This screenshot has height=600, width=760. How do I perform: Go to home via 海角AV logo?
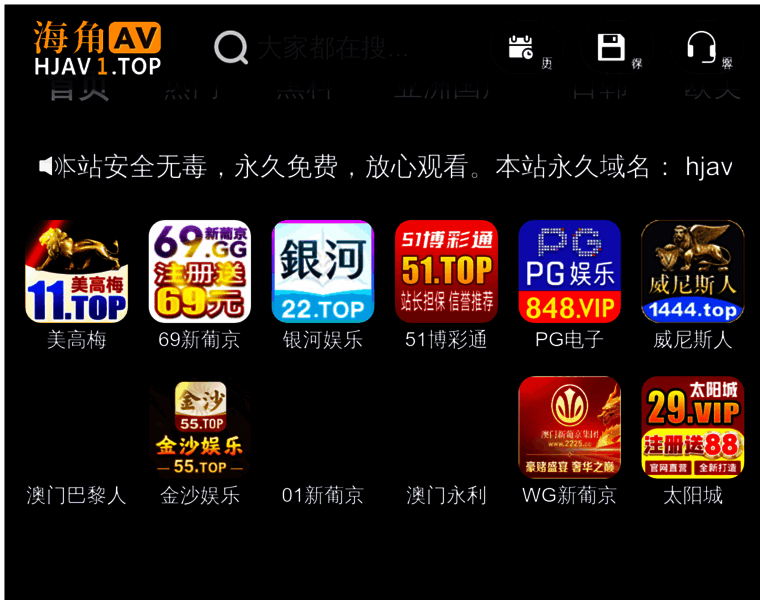(97, 48)
